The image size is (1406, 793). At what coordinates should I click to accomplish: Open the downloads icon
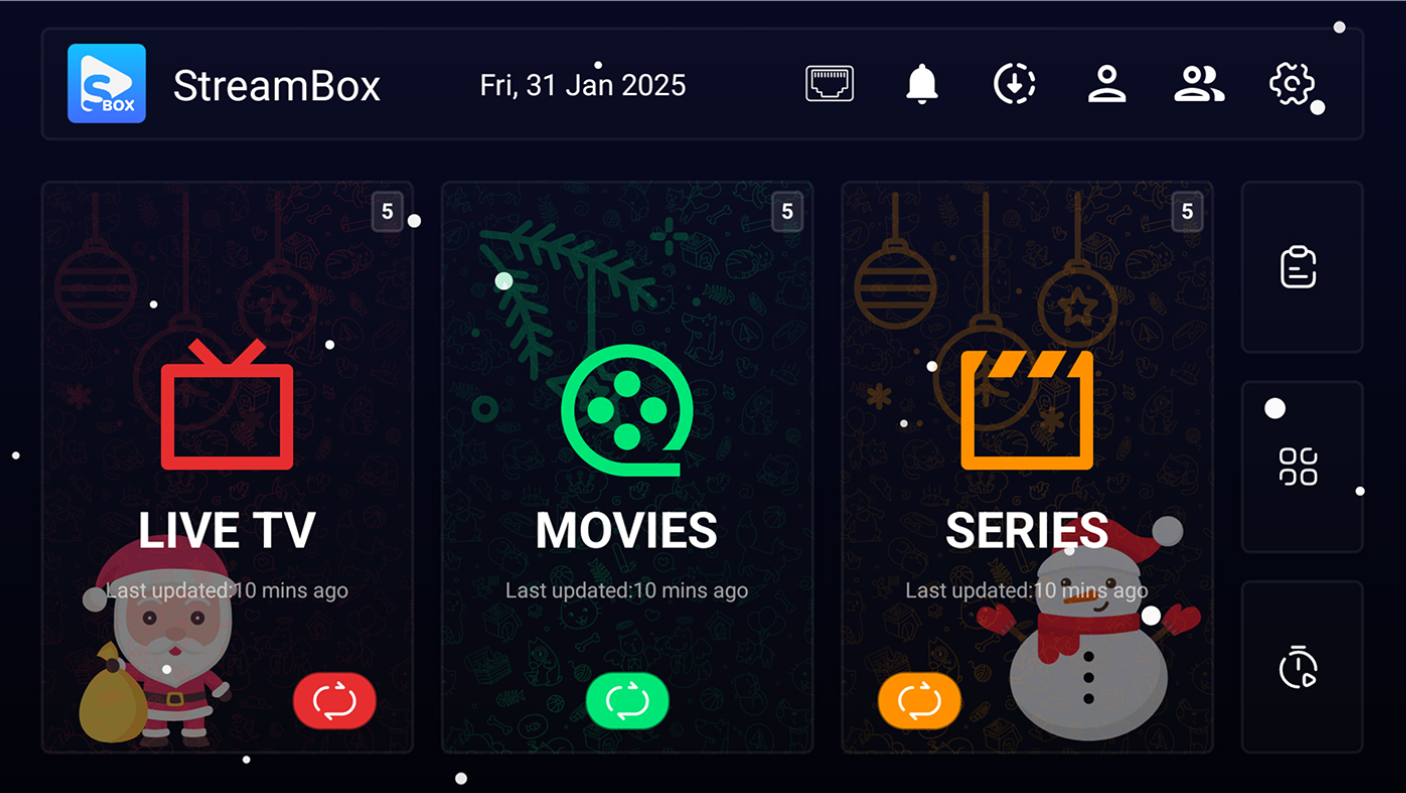(x=1014, y=84)
